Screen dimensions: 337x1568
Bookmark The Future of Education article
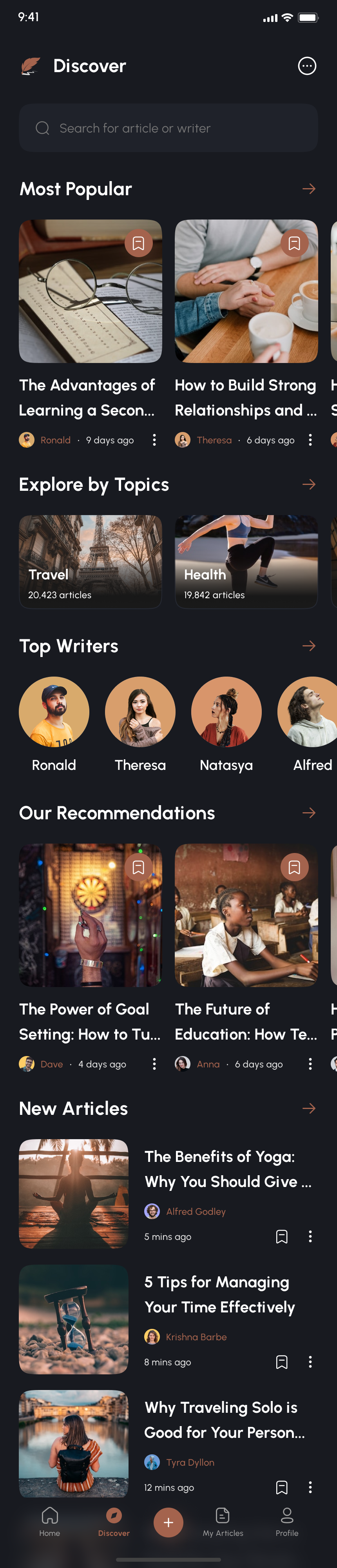(294, 867)
